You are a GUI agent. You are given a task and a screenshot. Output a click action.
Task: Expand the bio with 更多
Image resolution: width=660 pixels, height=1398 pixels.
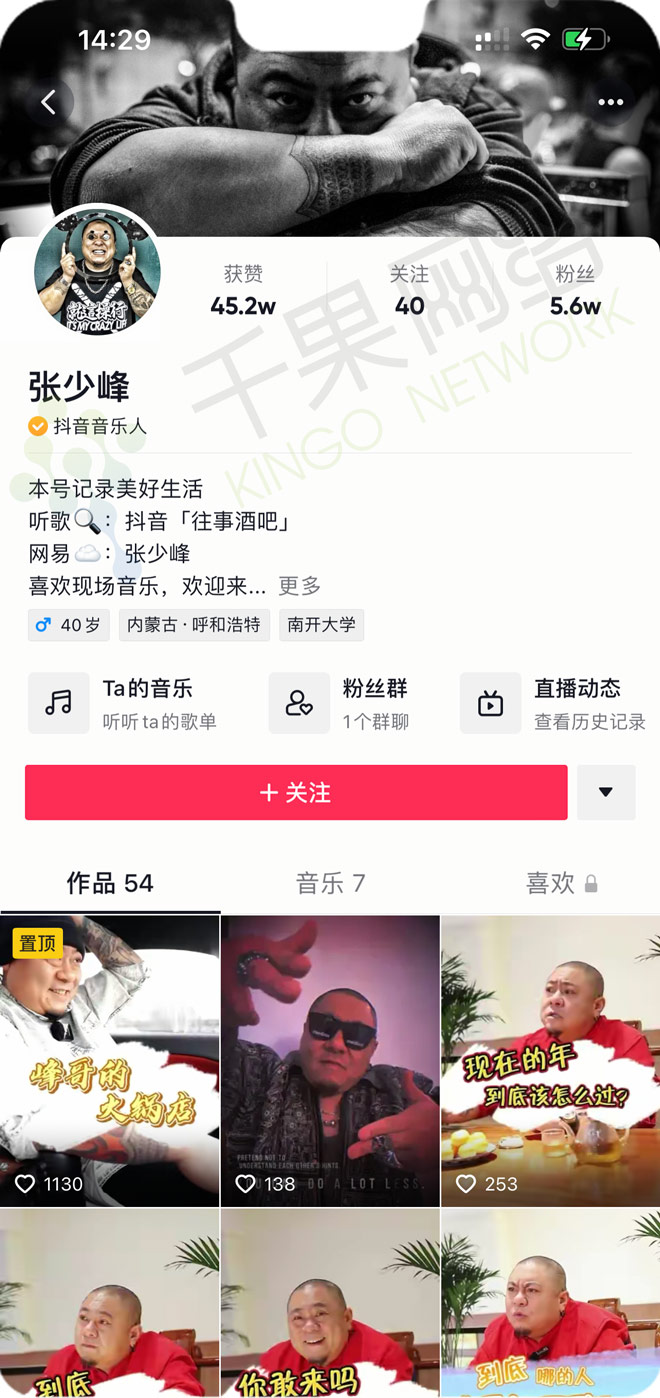[299, 585]
